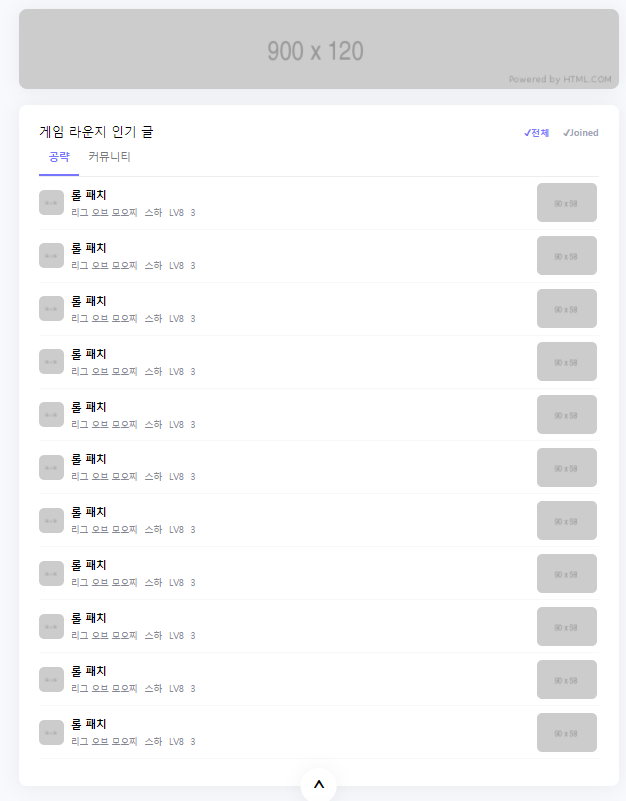This screenshot has width=626, height=801.
Task: Show posts with the 전체 filter
Action: pyautogui.click(x=537, y=133)
